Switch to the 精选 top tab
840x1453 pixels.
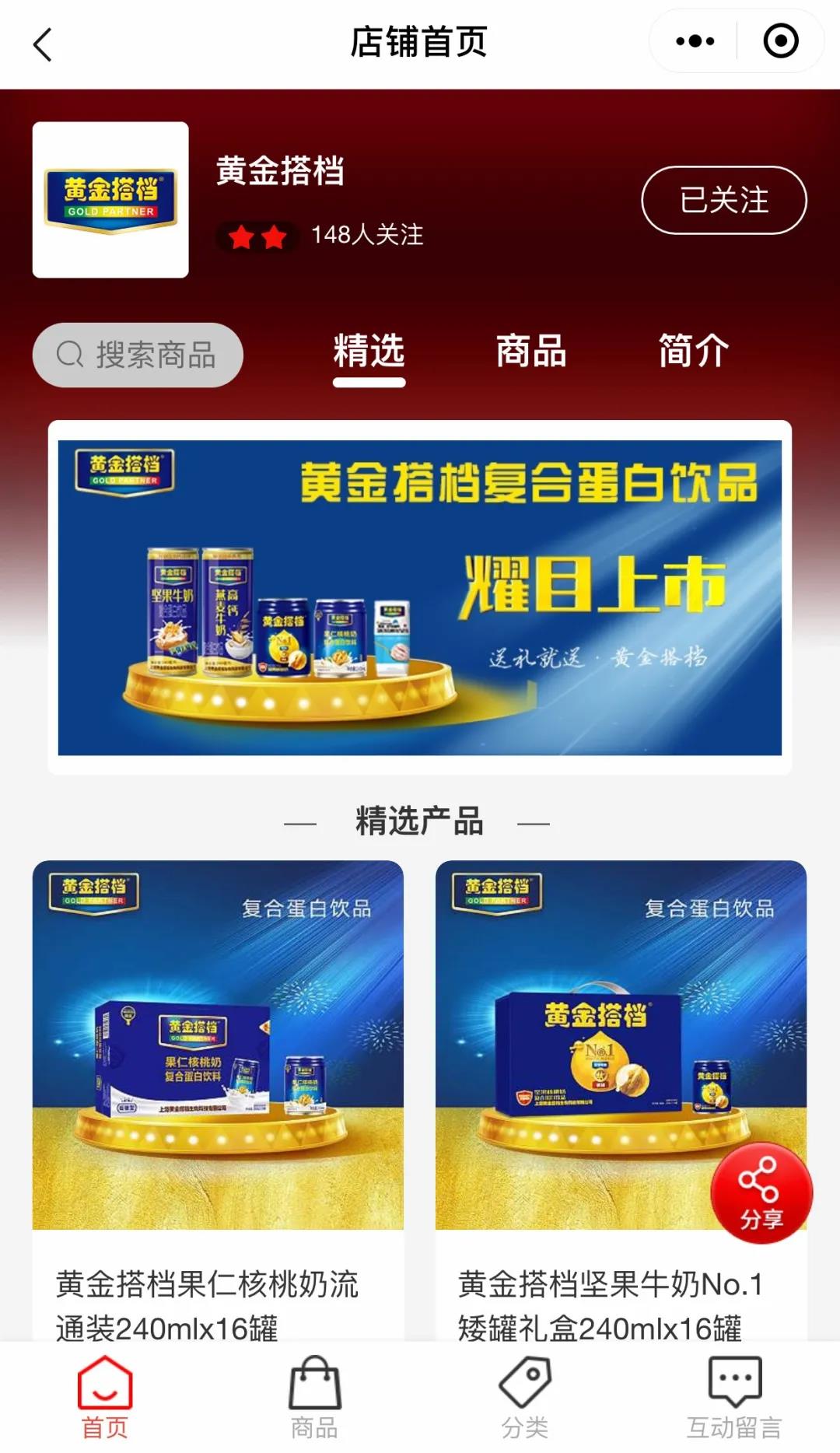pos(369,352)
